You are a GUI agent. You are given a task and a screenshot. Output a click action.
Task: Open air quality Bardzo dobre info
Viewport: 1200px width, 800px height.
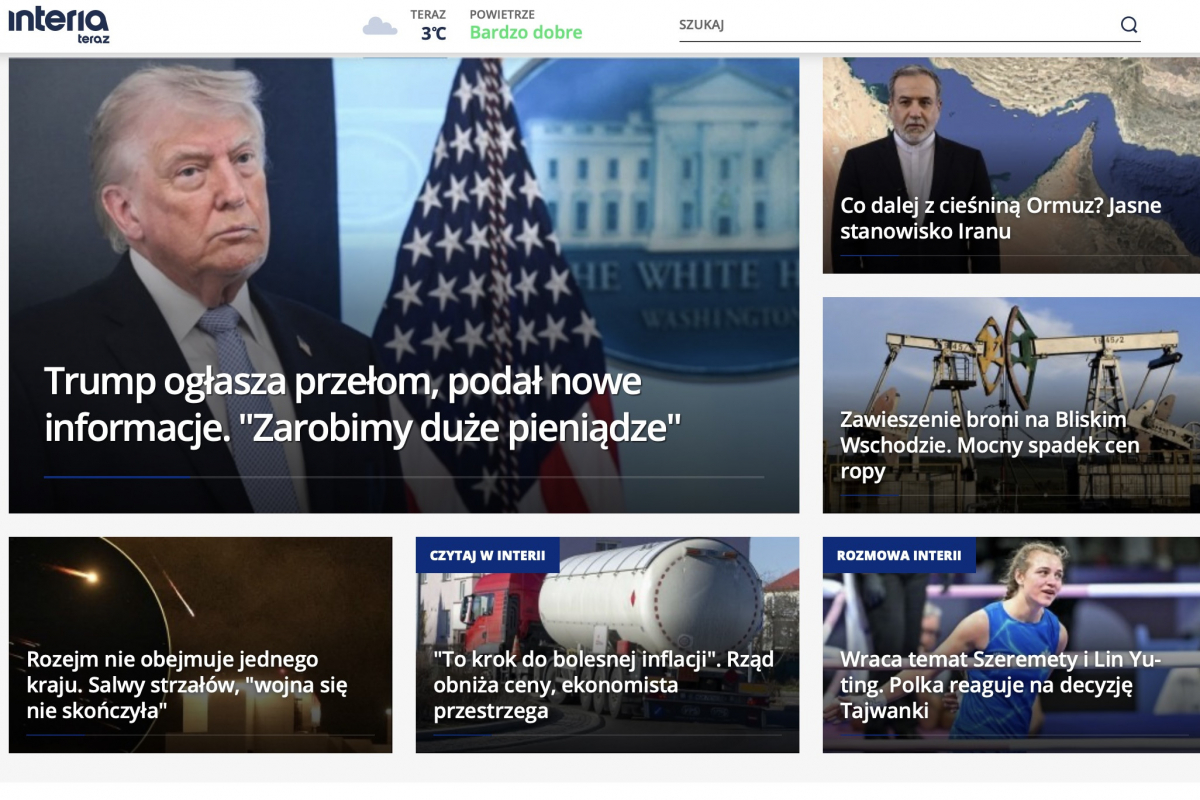click(x=526, y=26)
